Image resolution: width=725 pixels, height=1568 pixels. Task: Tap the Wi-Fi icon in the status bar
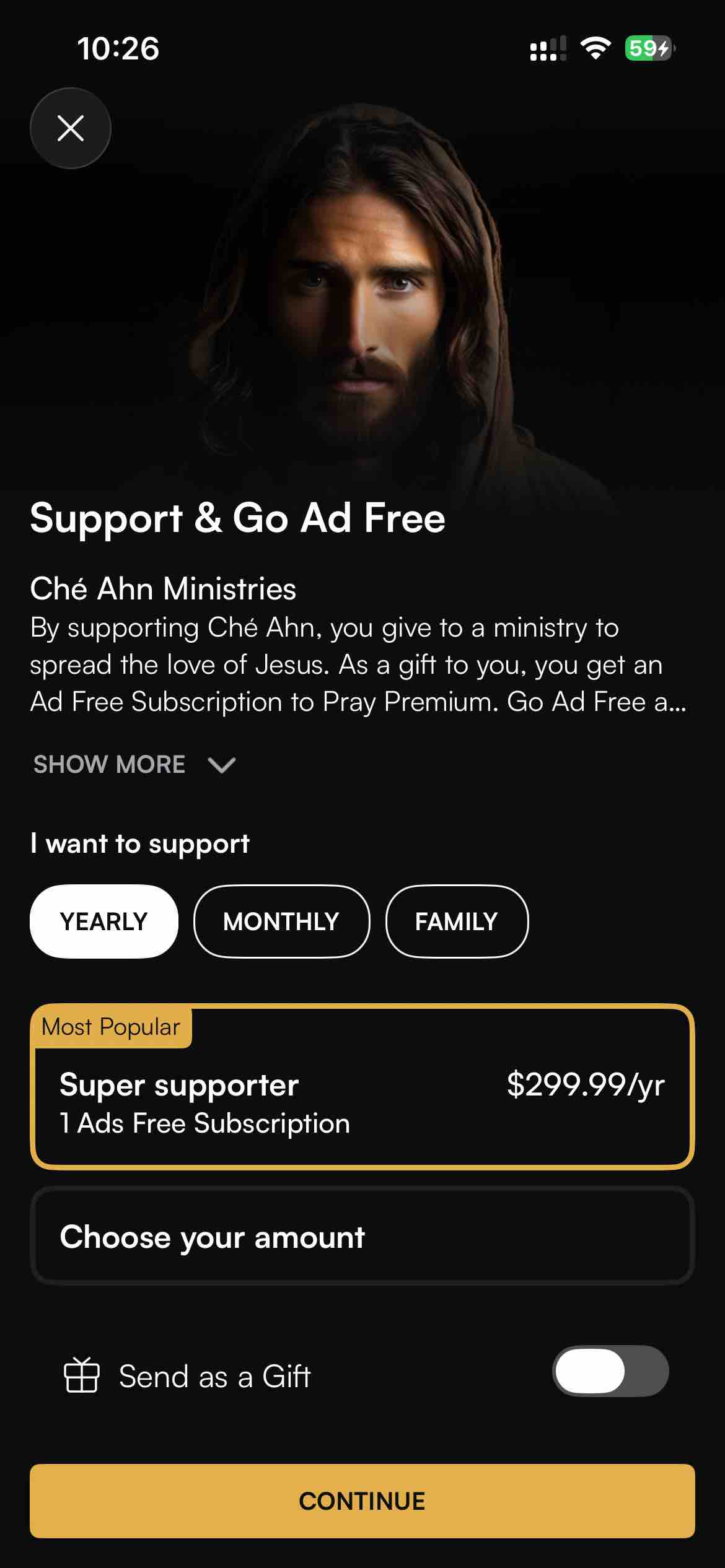click(594, 50)
